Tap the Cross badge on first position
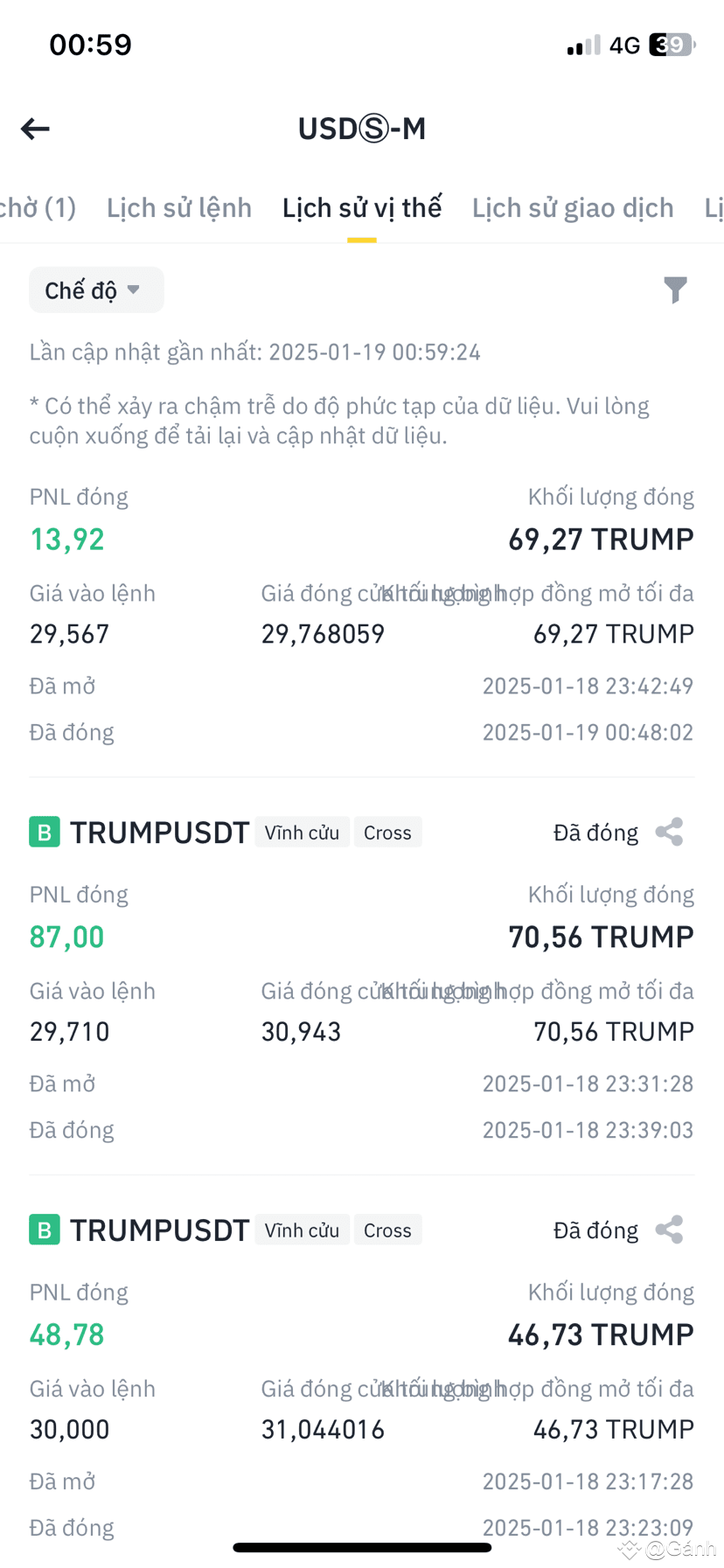724x1568 pixels. 387,832
